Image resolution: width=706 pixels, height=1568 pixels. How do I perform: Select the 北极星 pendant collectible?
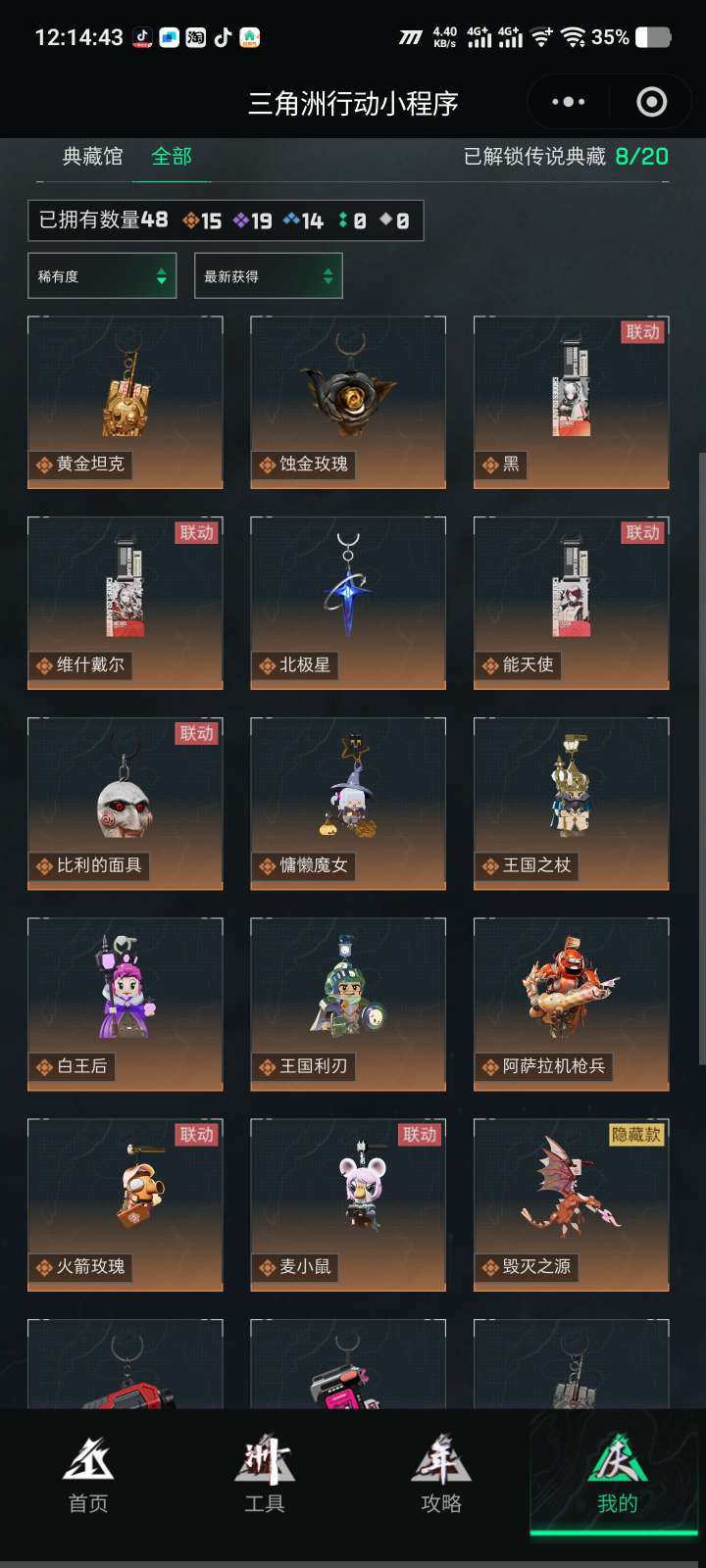click(x=347, y=601)
